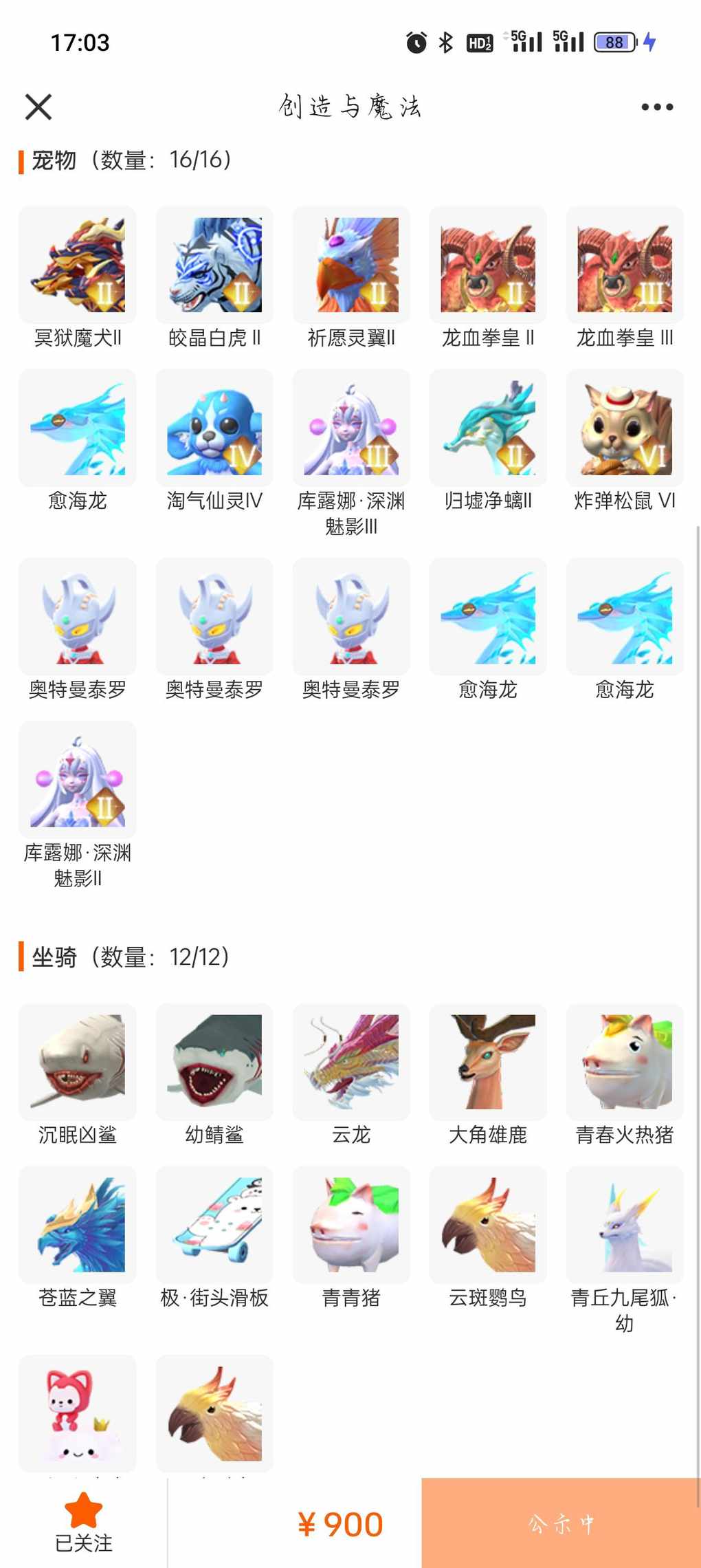Select the 祈愿灵翼II pet
Screen dimensions: 701x1568
click(351, 265)
